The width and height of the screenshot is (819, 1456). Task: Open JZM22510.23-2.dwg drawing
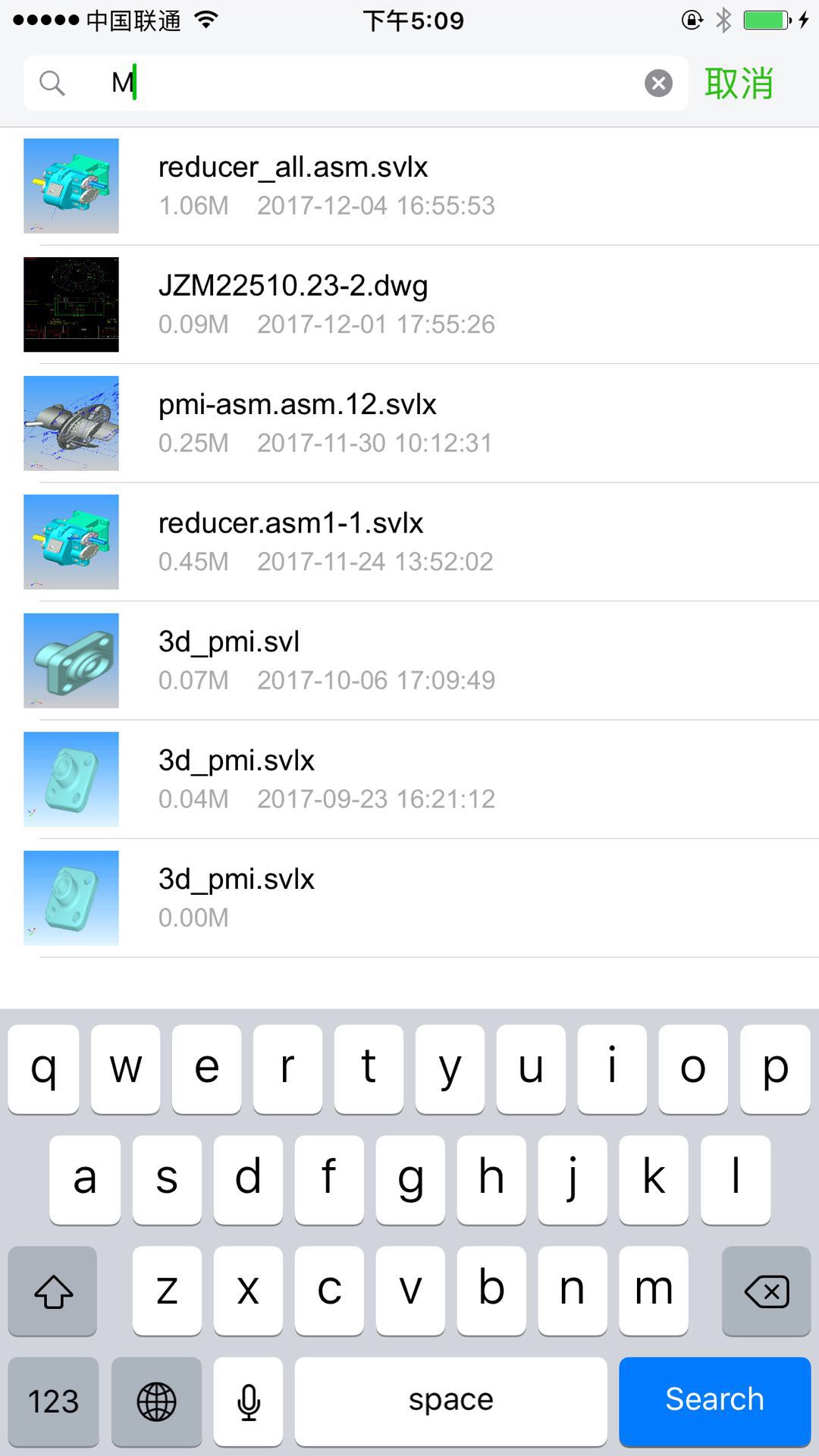tap(409, 304)
